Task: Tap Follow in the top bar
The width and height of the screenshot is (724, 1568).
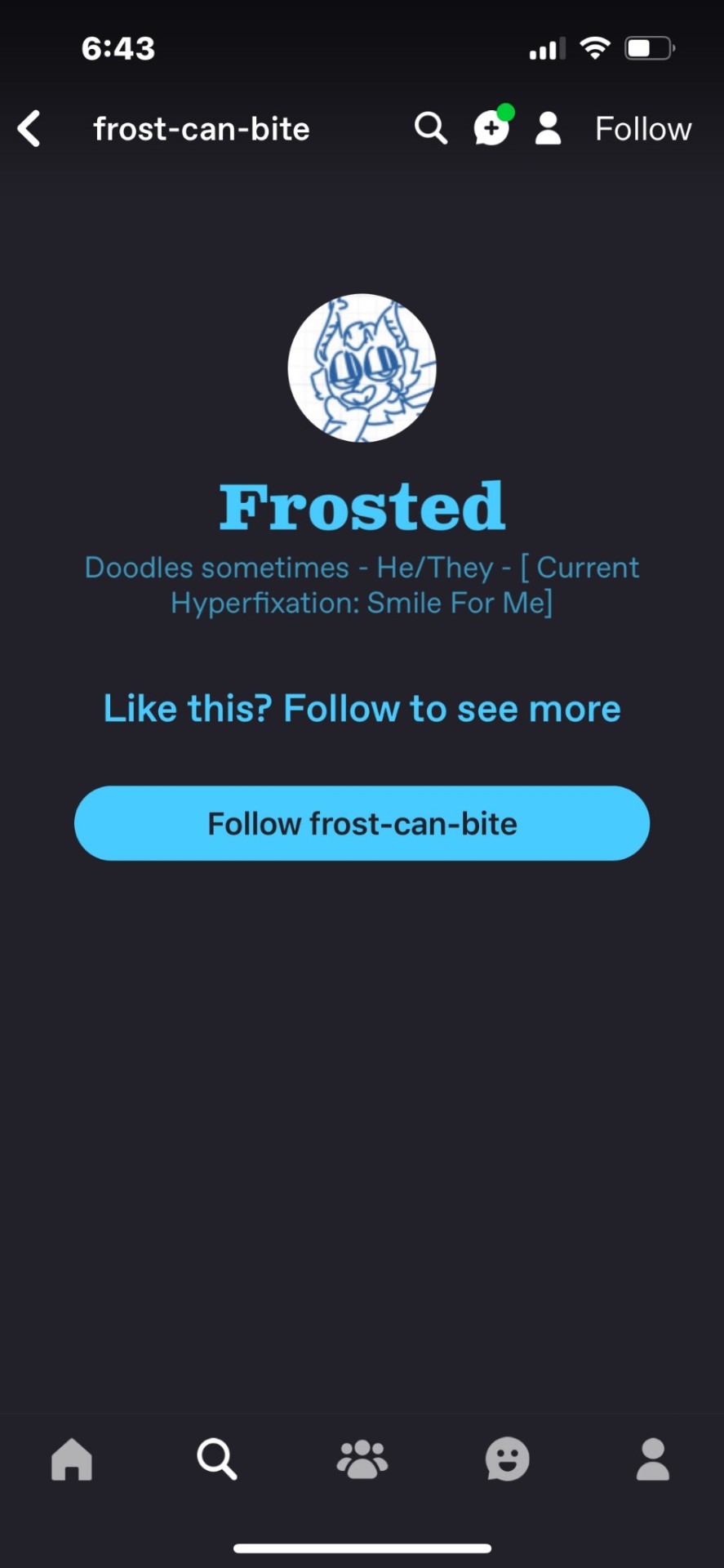Action: coord(642,129)
